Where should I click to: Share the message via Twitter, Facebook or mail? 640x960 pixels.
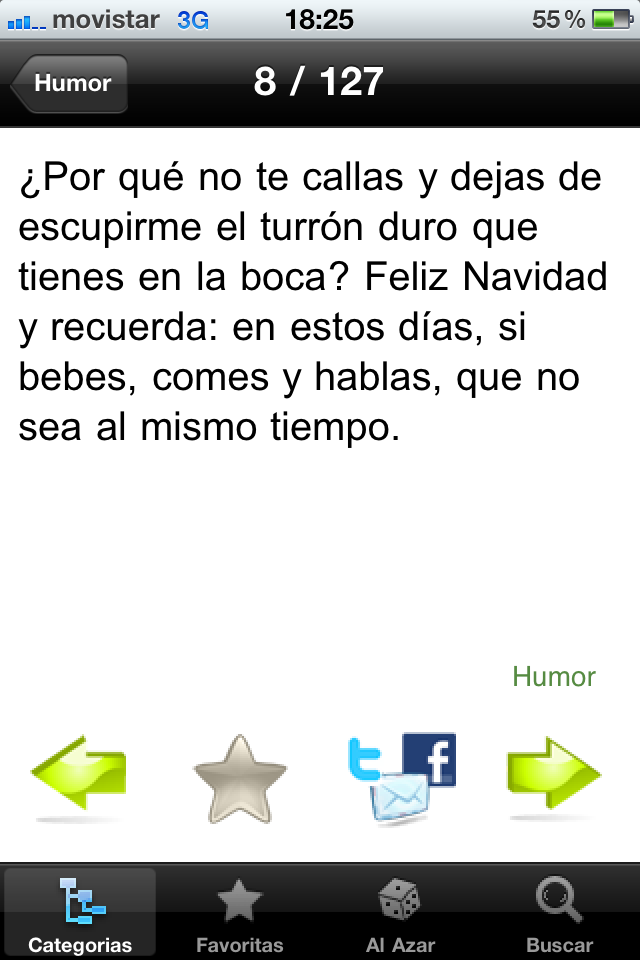[400, 778]
